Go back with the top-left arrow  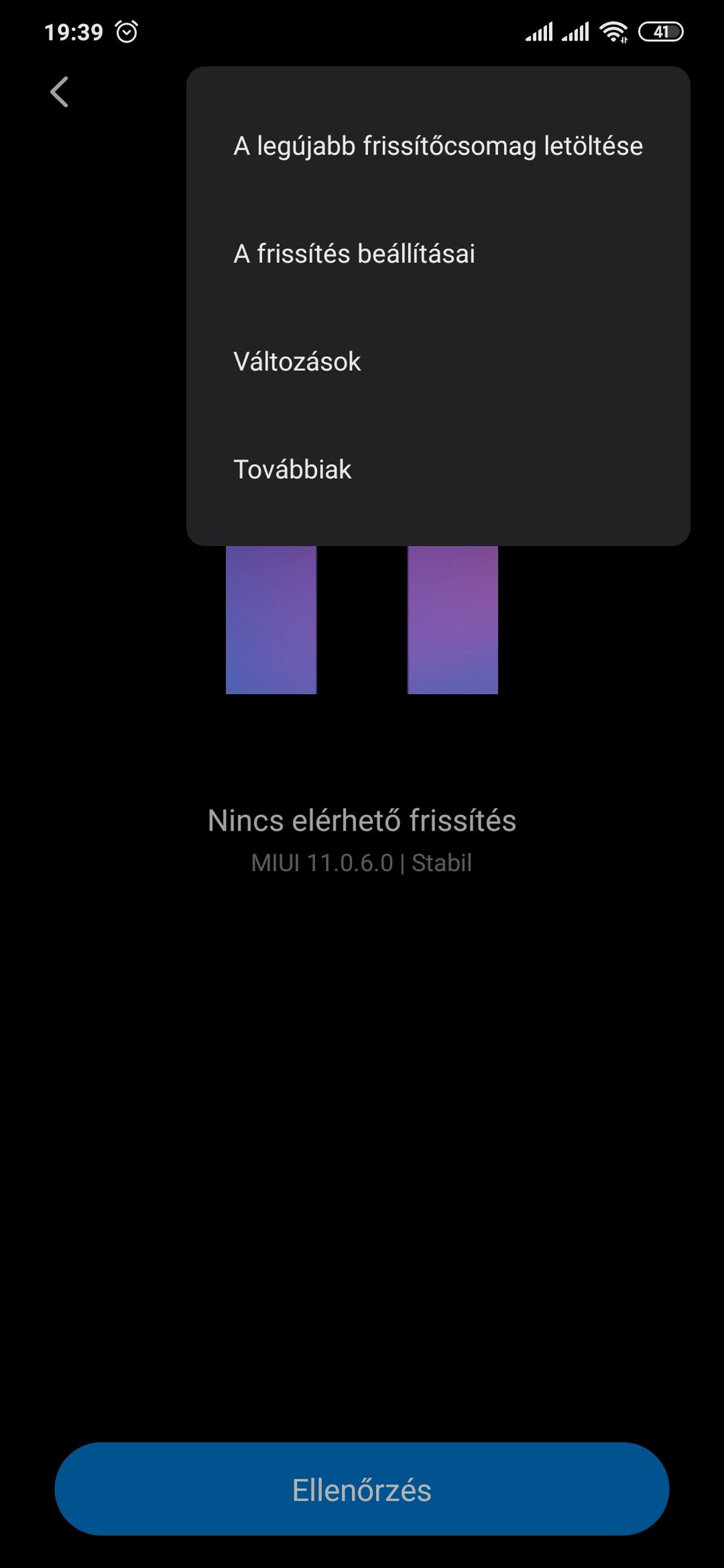(x=60, y=92)
